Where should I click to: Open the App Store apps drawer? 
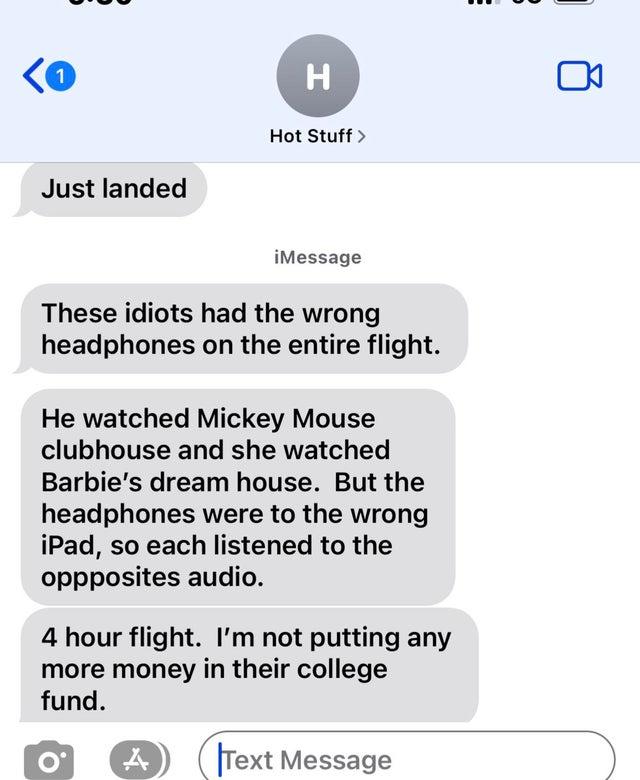134,759
